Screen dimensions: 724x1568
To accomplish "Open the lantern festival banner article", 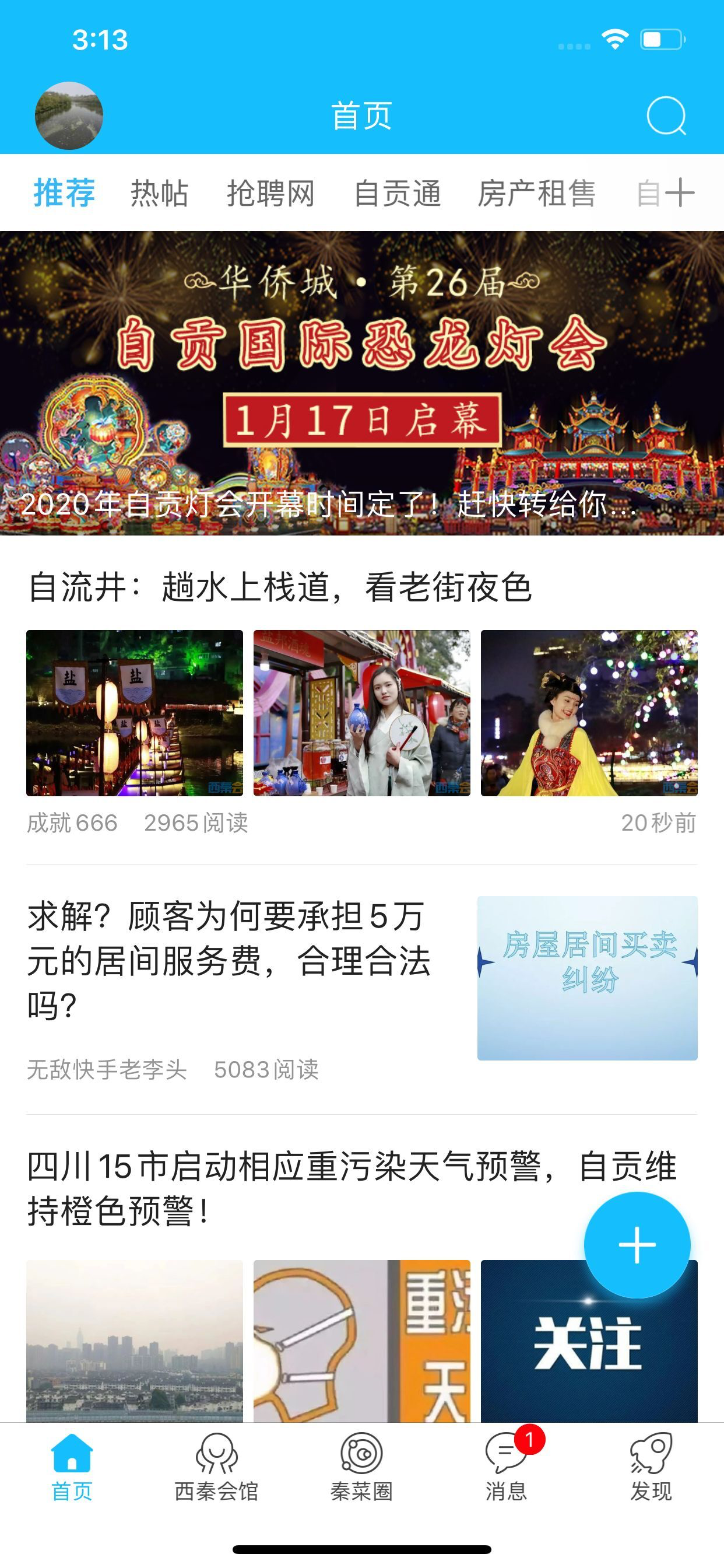I will [x=362, y=383].
